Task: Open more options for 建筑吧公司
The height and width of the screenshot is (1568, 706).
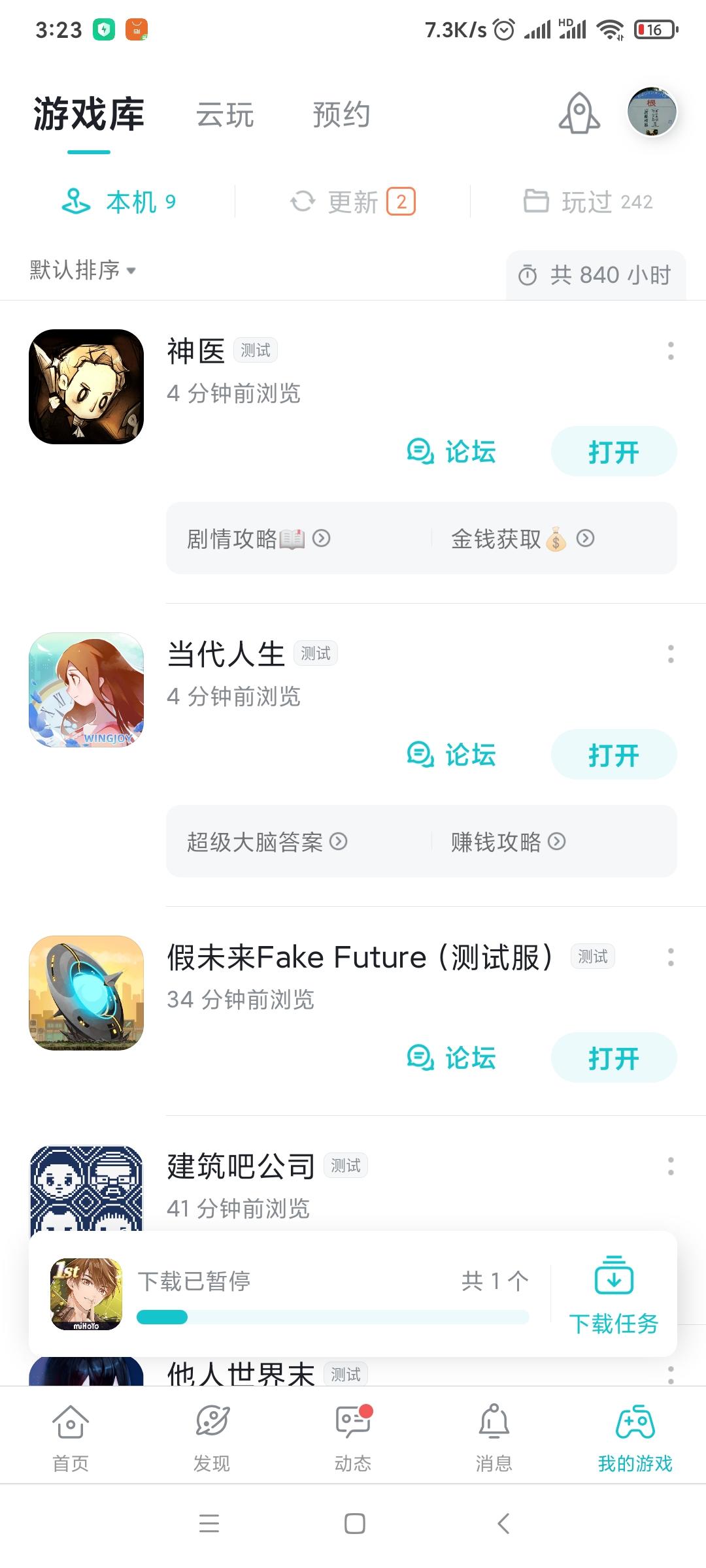Action: point(671,1166)
